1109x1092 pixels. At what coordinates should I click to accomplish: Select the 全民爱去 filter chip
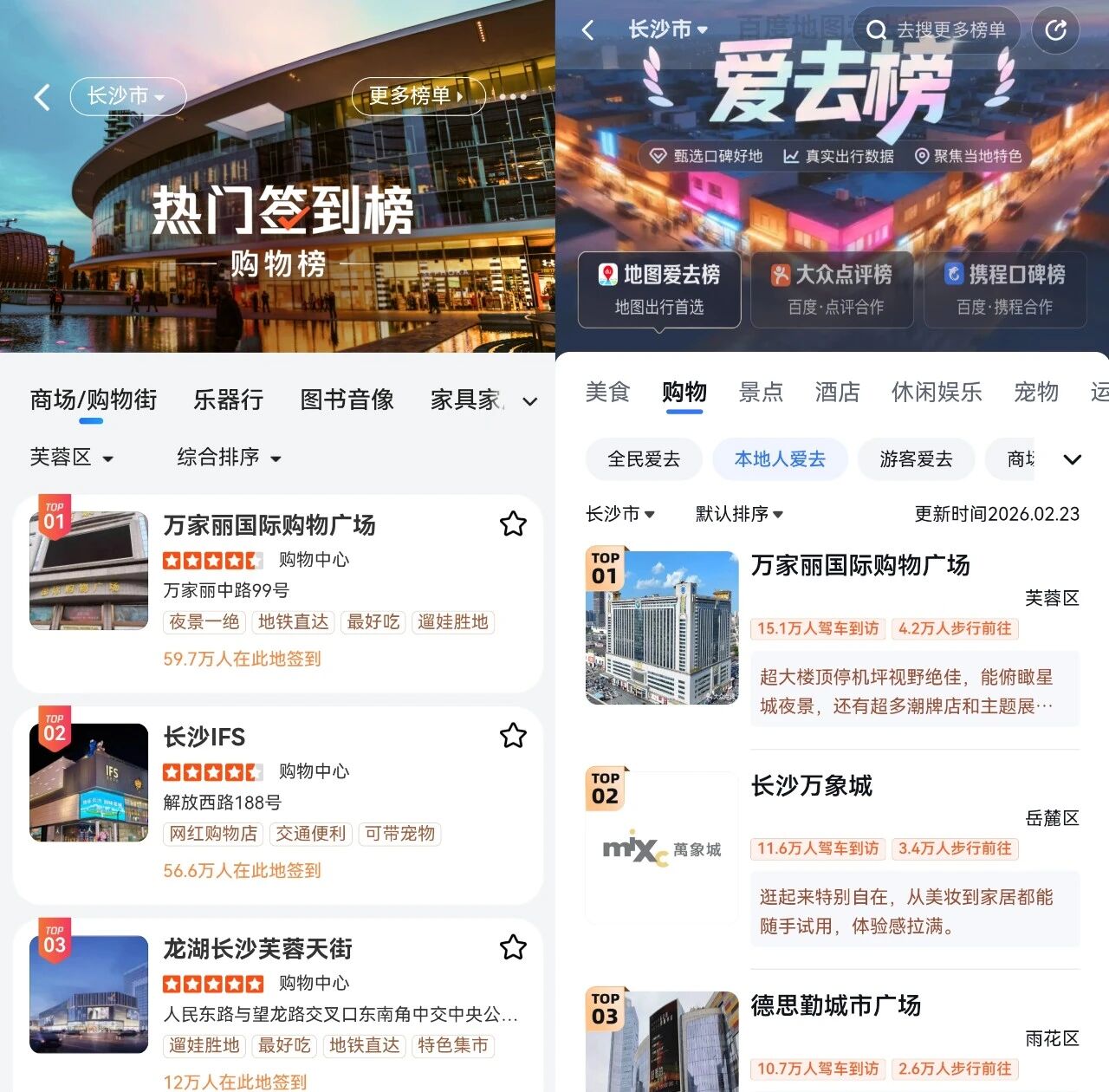click(644, 459)
